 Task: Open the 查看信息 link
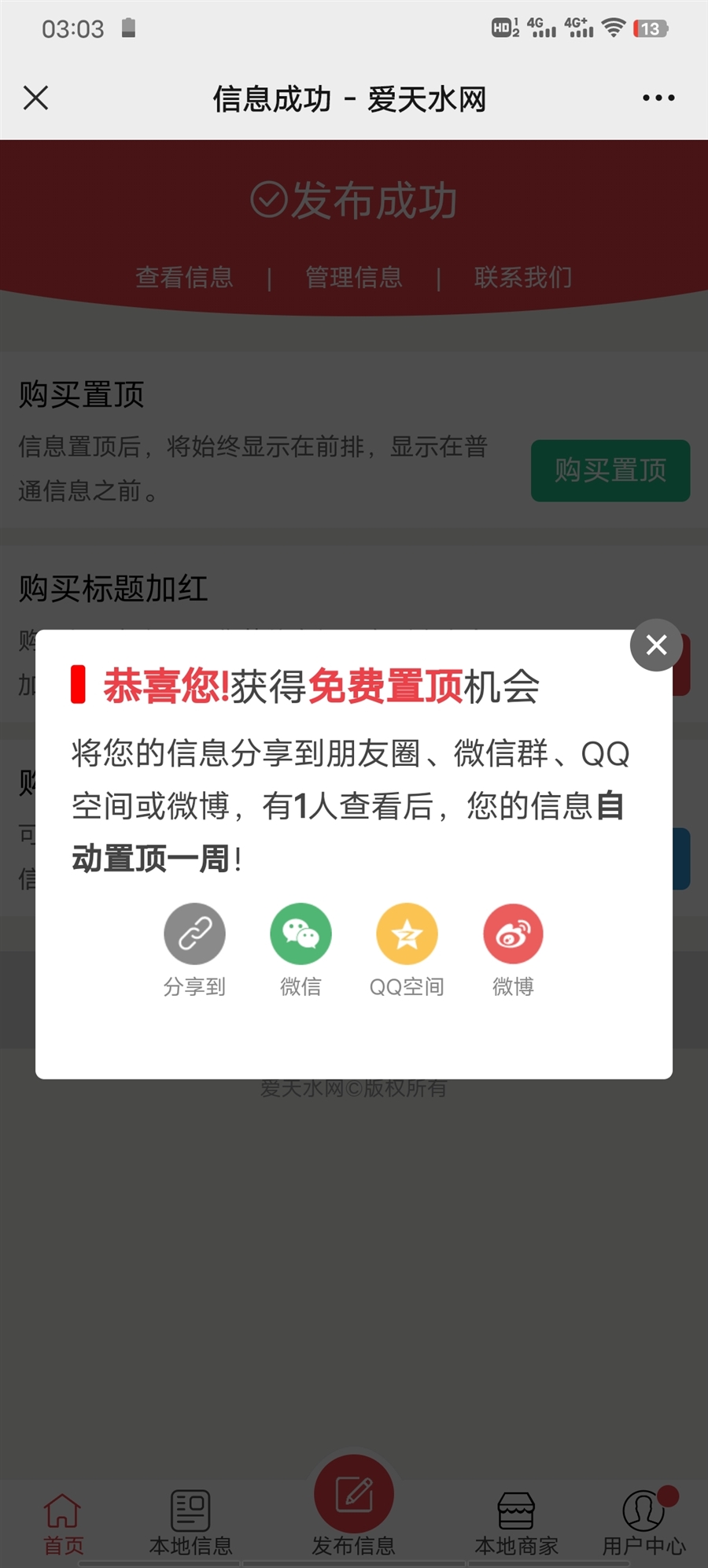(184, 277)
